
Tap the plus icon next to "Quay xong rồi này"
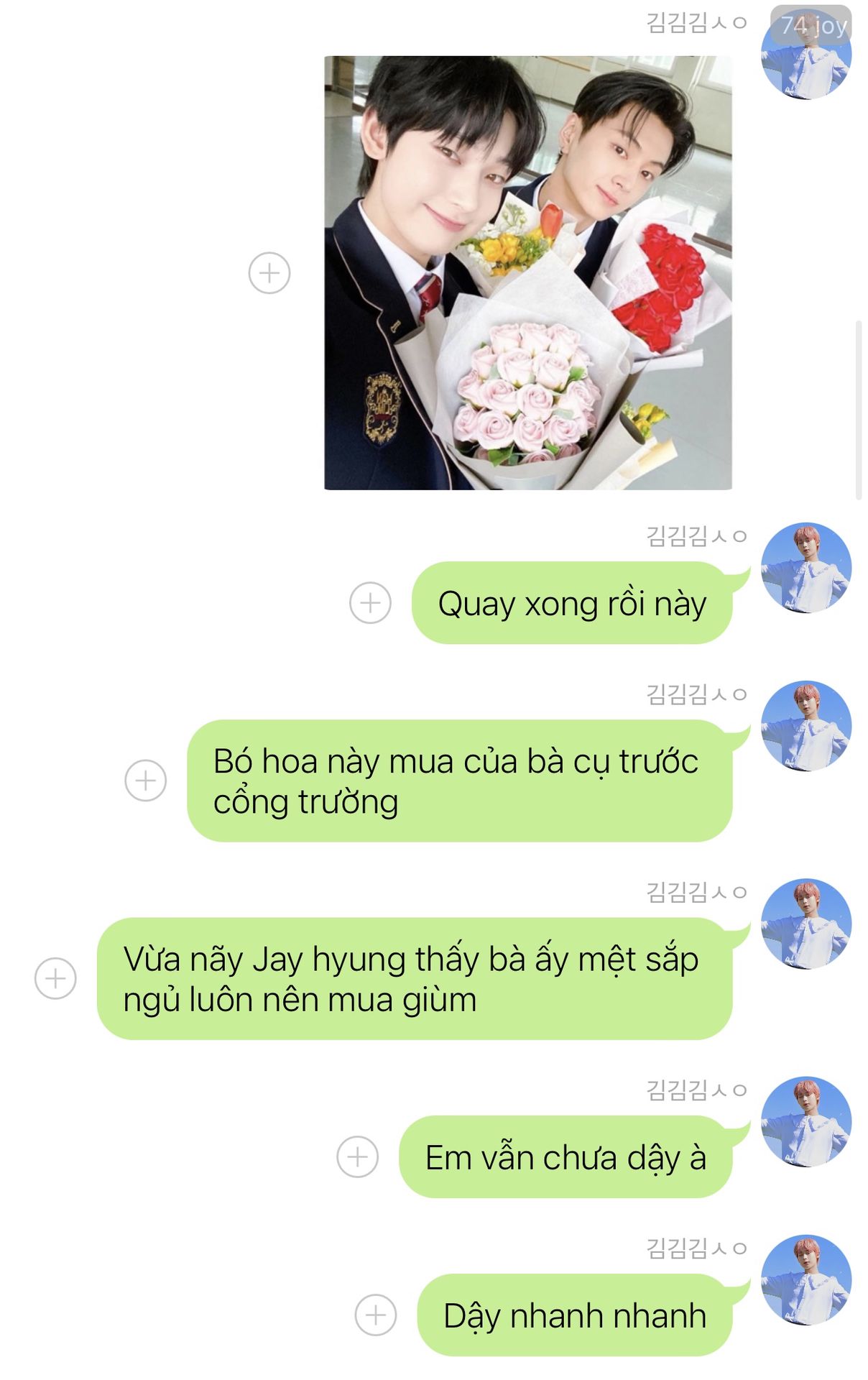point(370,602)
